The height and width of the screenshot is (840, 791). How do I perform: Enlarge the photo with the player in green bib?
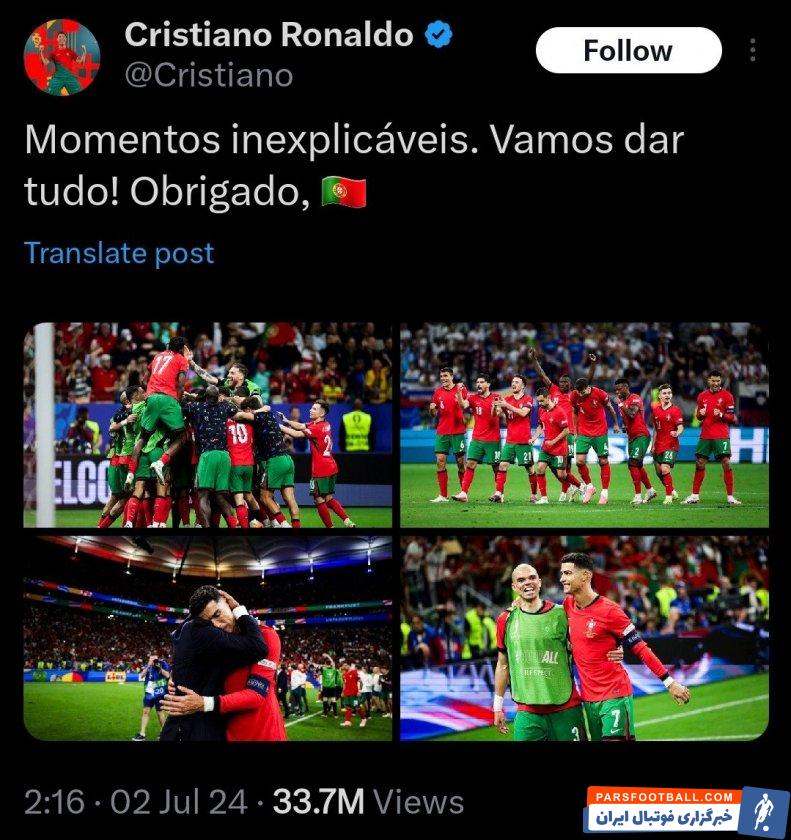point(584,638)
